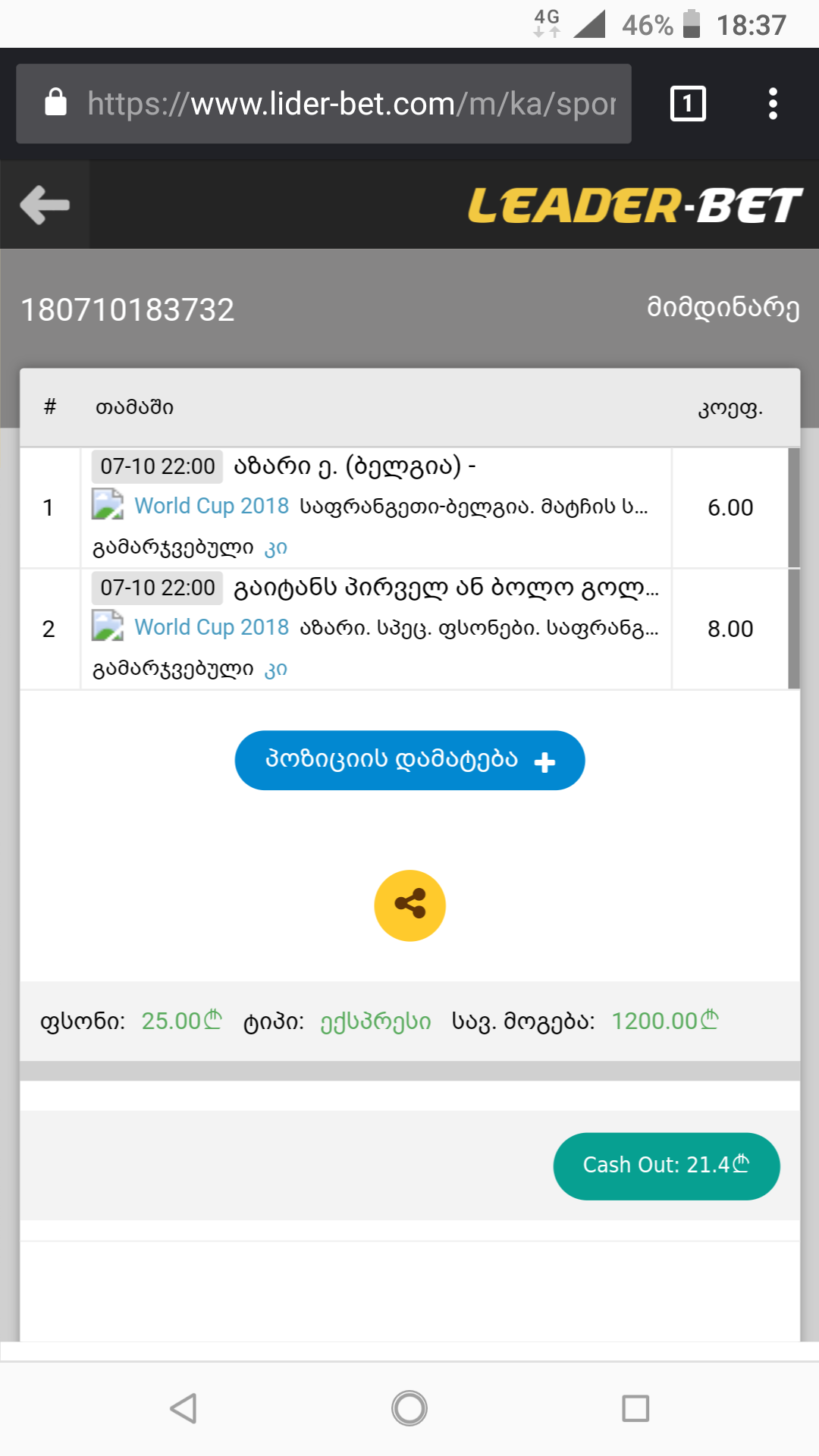Open the browser overflow menu icon
The width and height of the screenshot is (819, 1456).
(772, 103)
